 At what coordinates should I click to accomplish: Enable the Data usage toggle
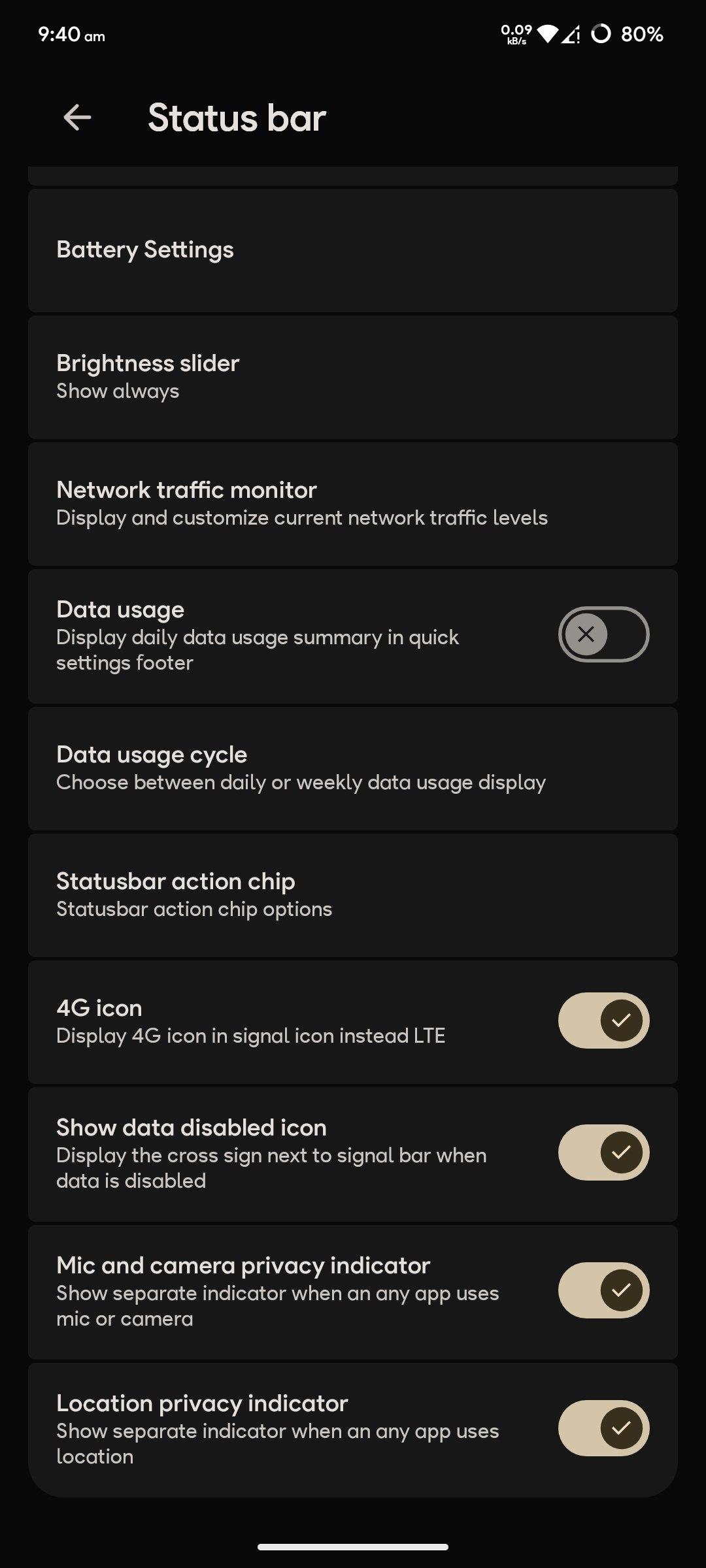[603, 634]
